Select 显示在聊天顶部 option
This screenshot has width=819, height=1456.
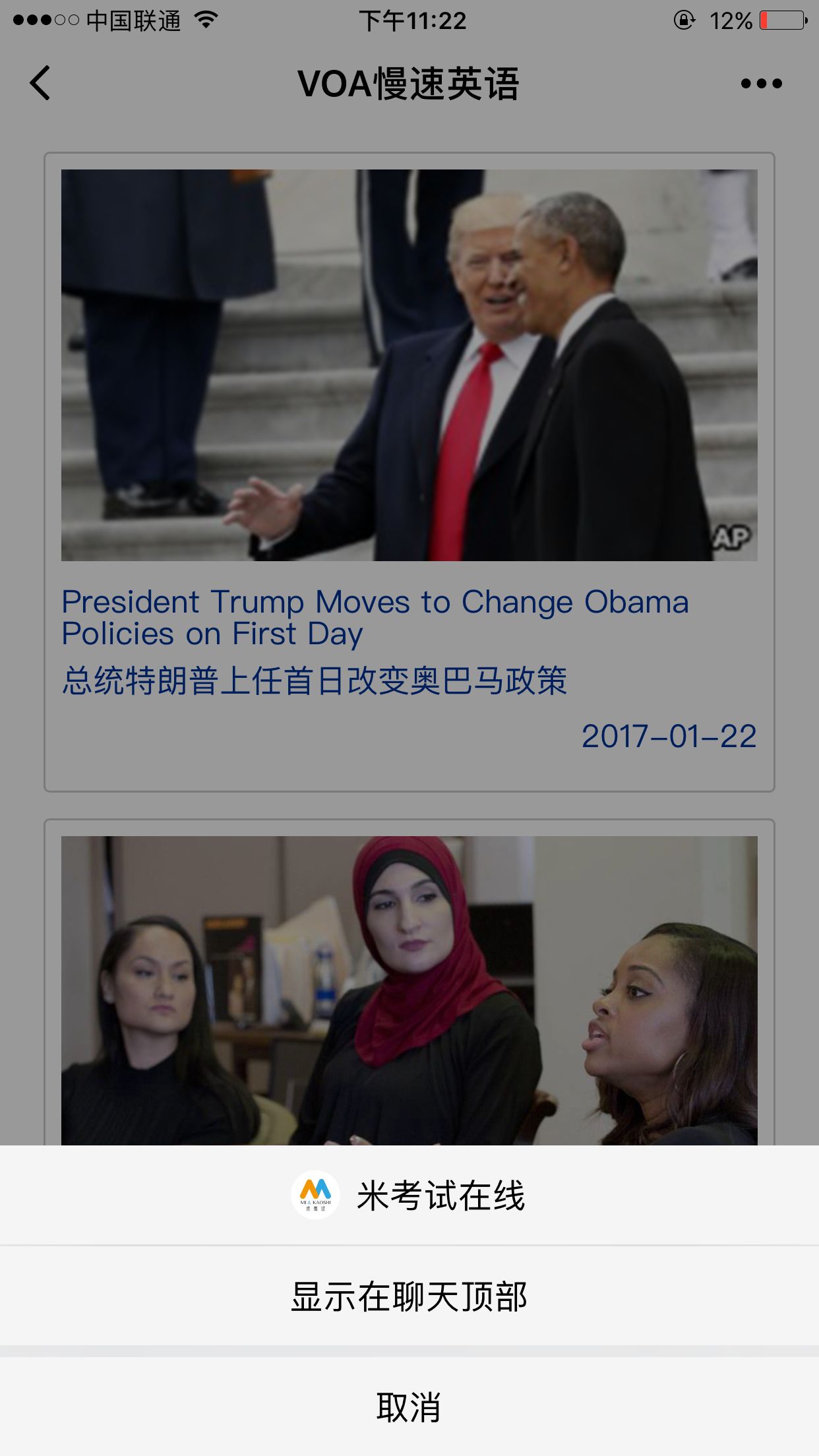point(409,1296)
